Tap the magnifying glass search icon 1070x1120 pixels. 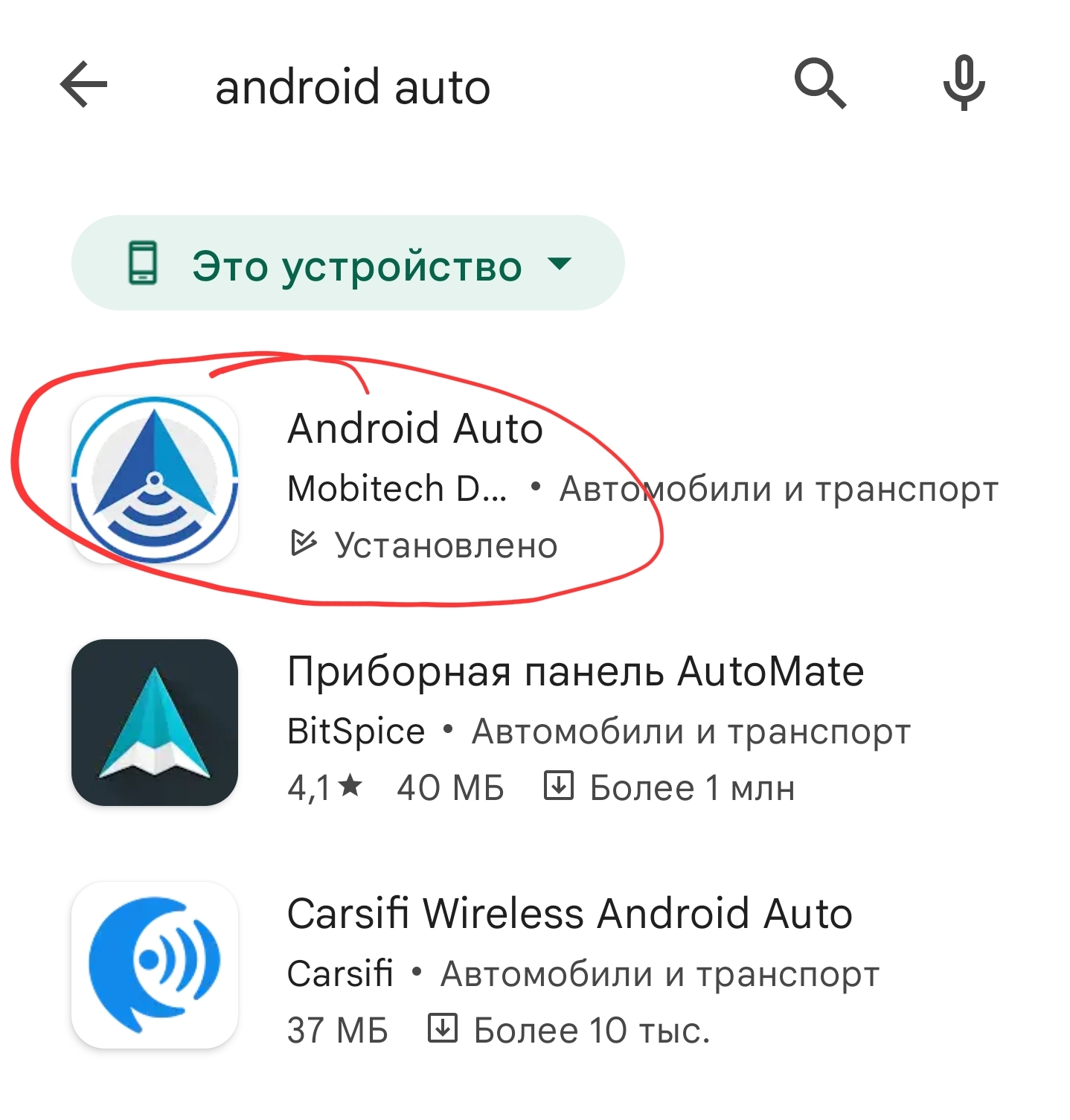[819, 83]
